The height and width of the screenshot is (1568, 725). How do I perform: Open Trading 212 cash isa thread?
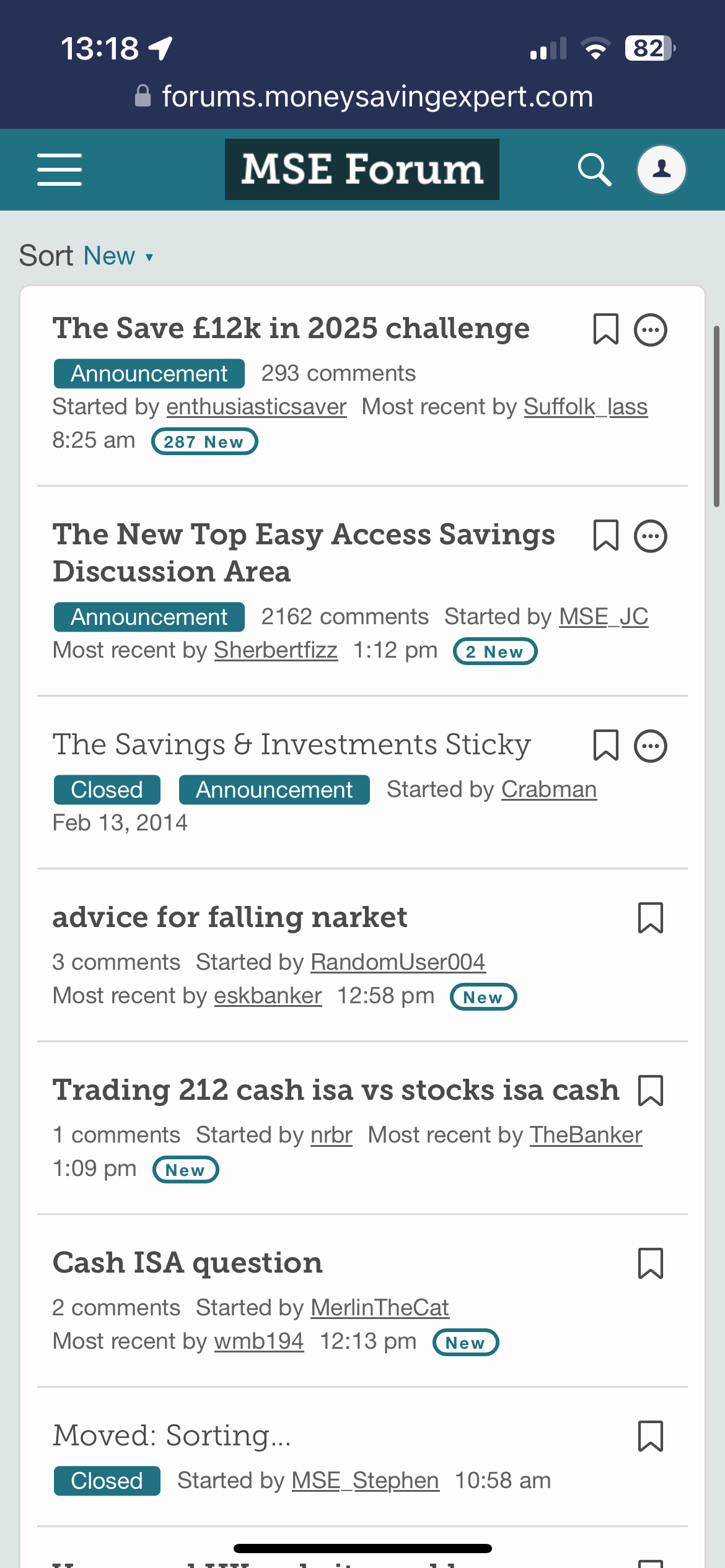point(336,1090)
